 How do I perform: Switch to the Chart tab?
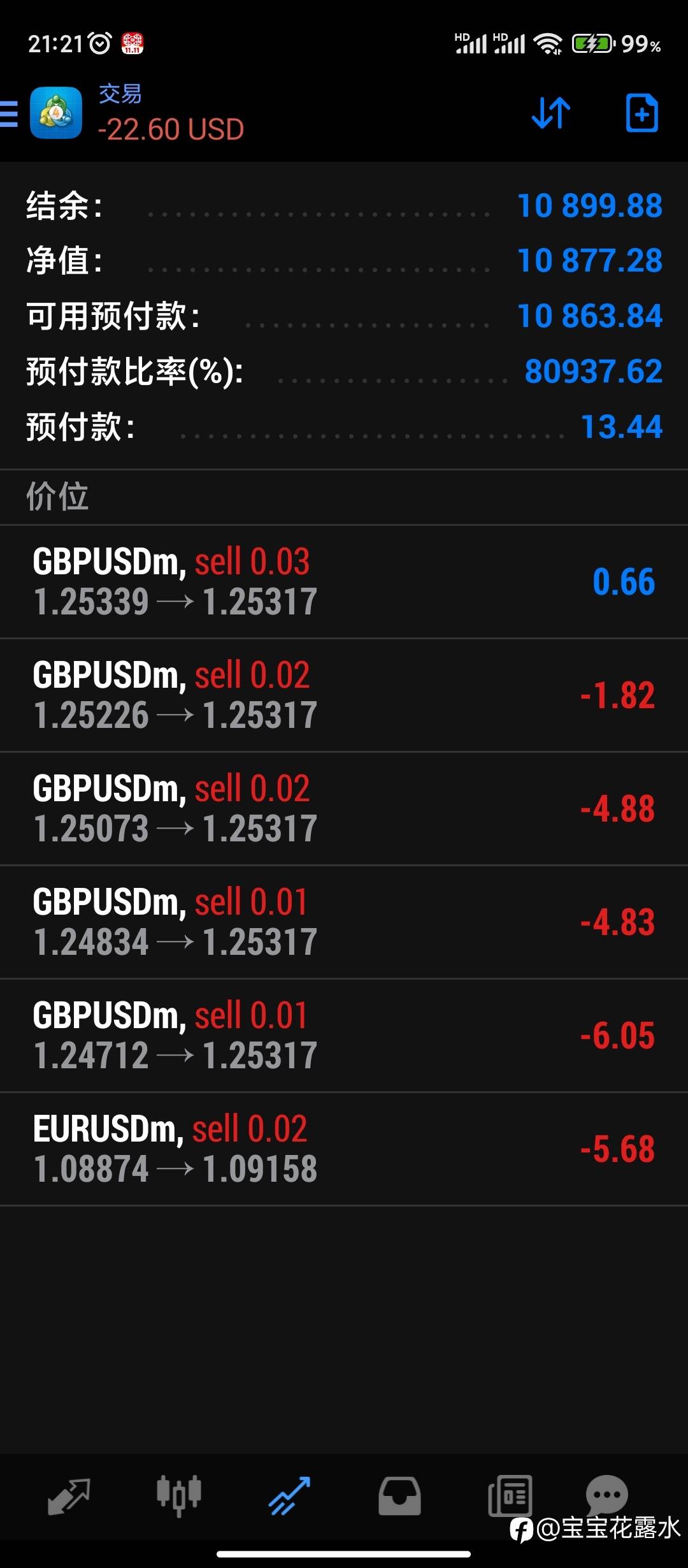click(x=179, y=1495)
